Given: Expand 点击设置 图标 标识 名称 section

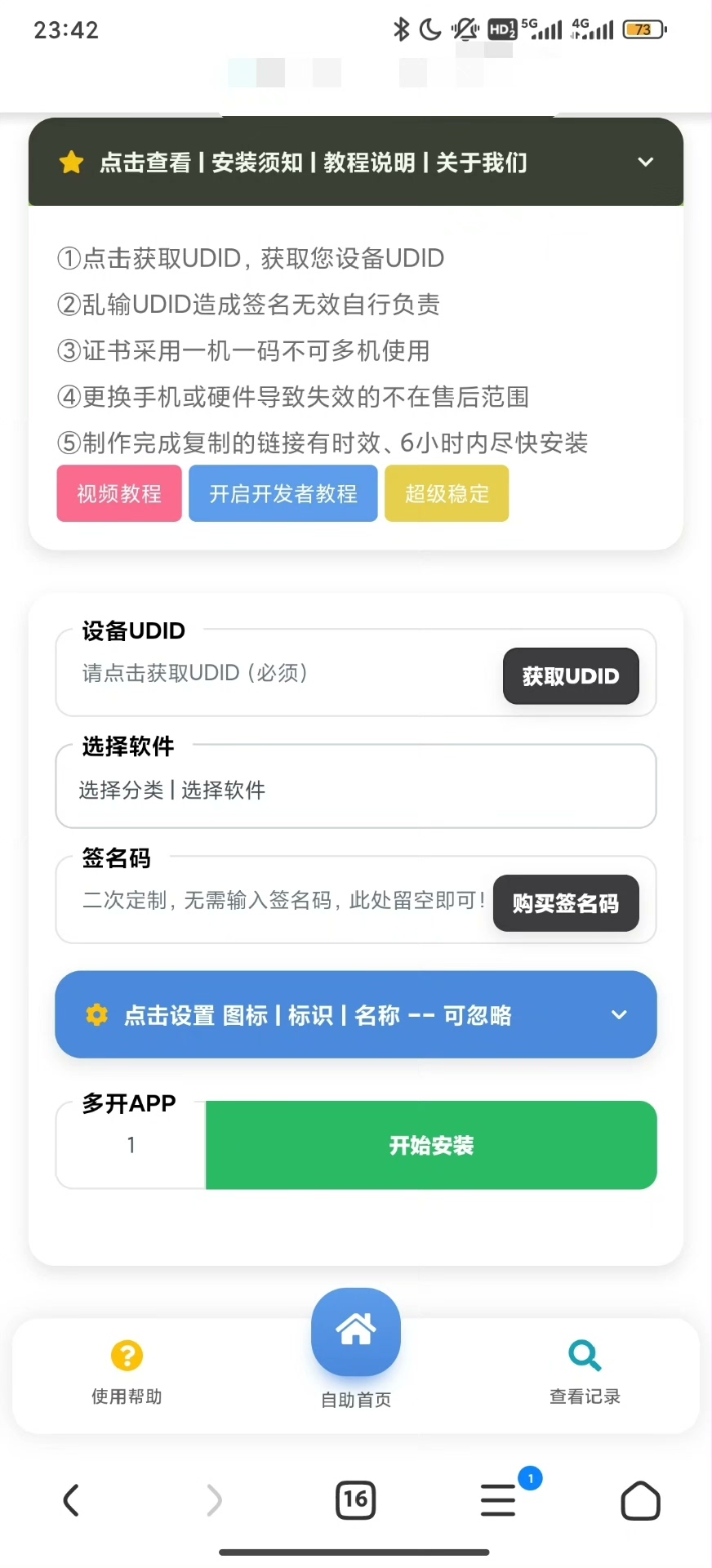Looking at the screenshot, I should click(x=355, y=1015).
